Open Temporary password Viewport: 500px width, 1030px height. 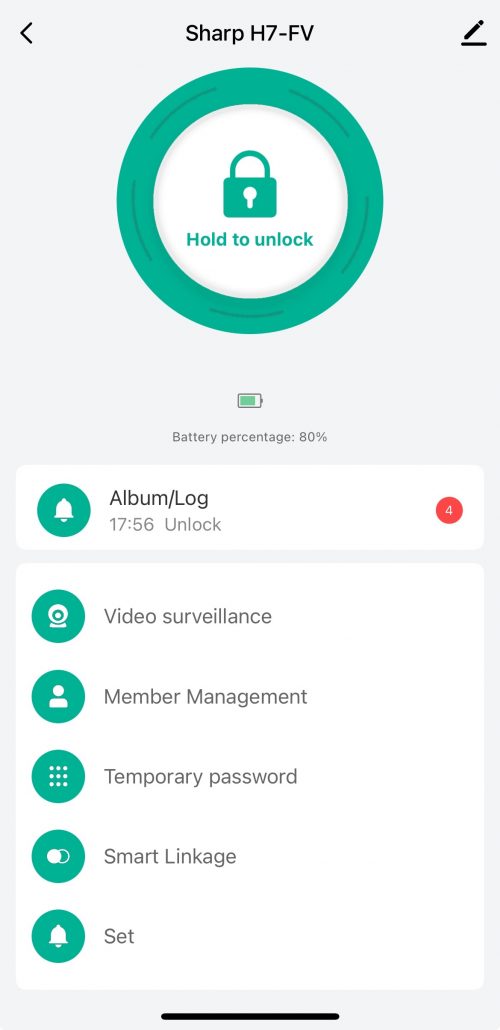coord(250,776)
